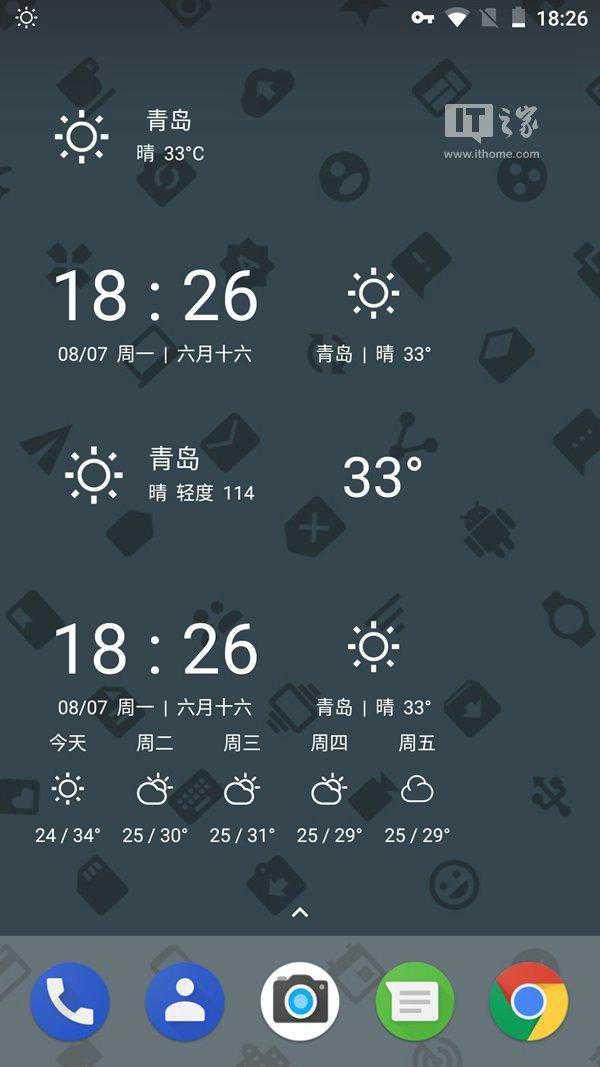
Task: Expand the app drawer arrow
Action: [x=300, y=912]
